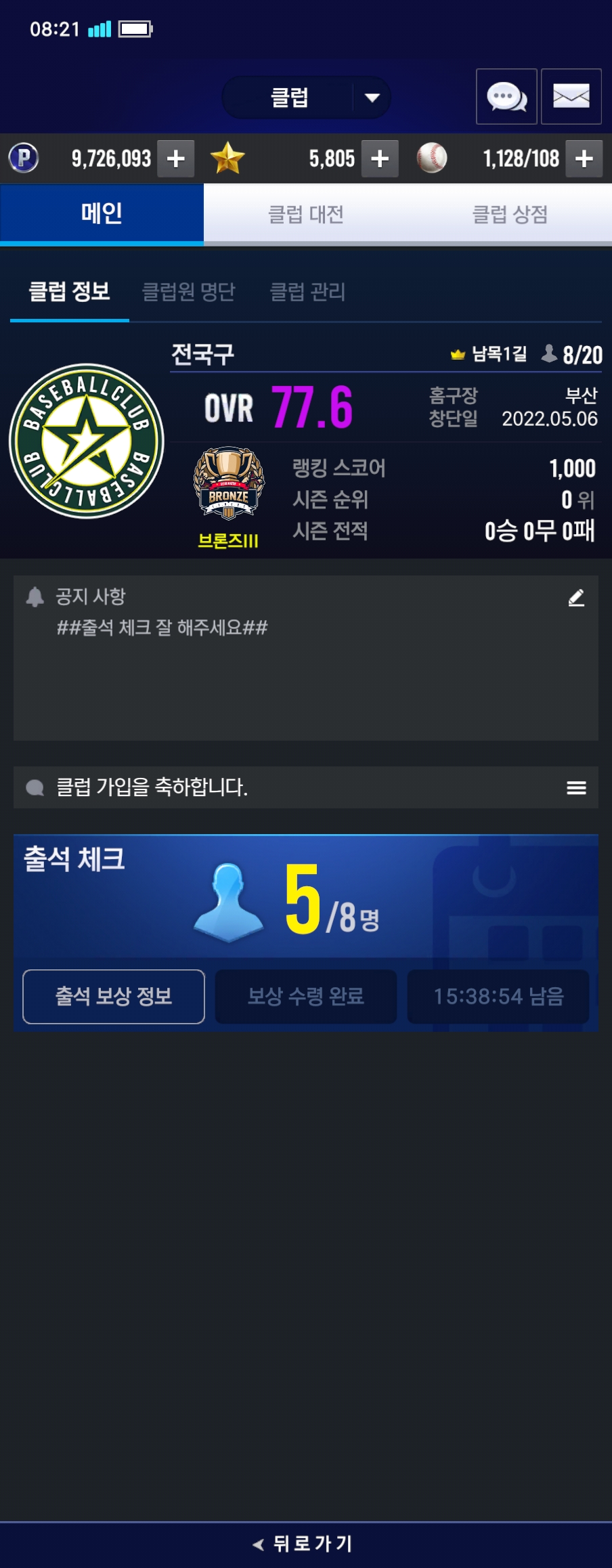Edit the 공지 사항 notice
This screenshot has height=1568, width=612.
(576, 598)
